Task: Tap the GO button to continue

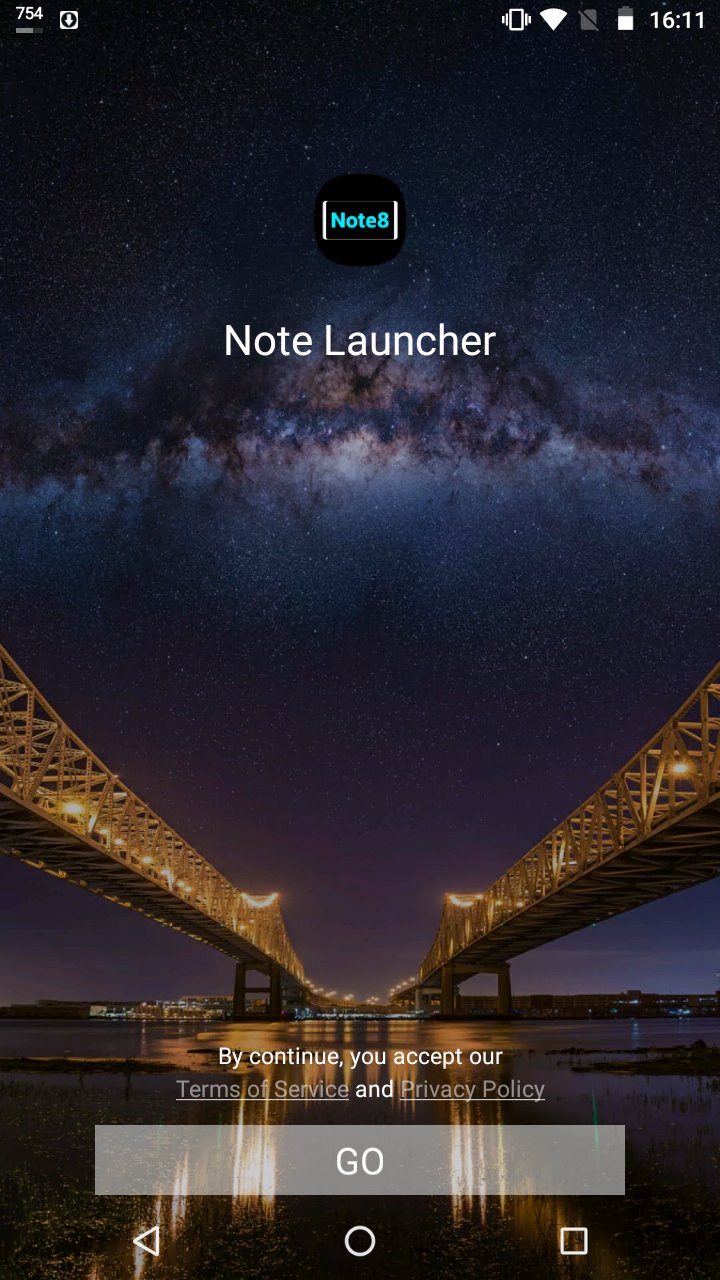Action: click(x=360, y=1160)
